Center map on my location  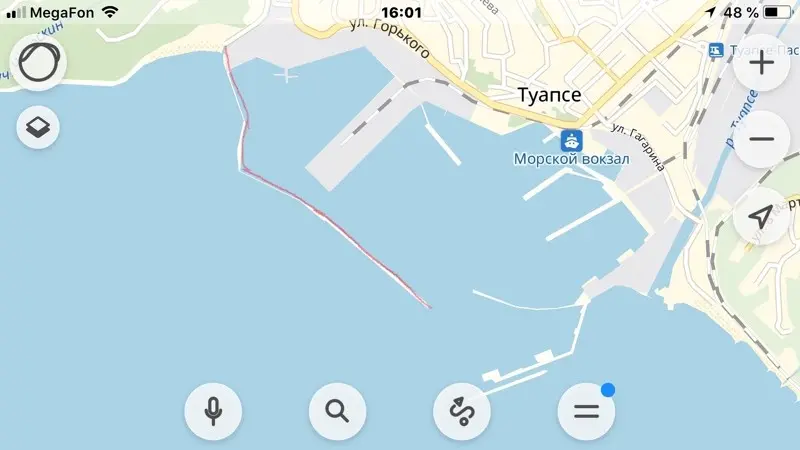coord(762,216)
